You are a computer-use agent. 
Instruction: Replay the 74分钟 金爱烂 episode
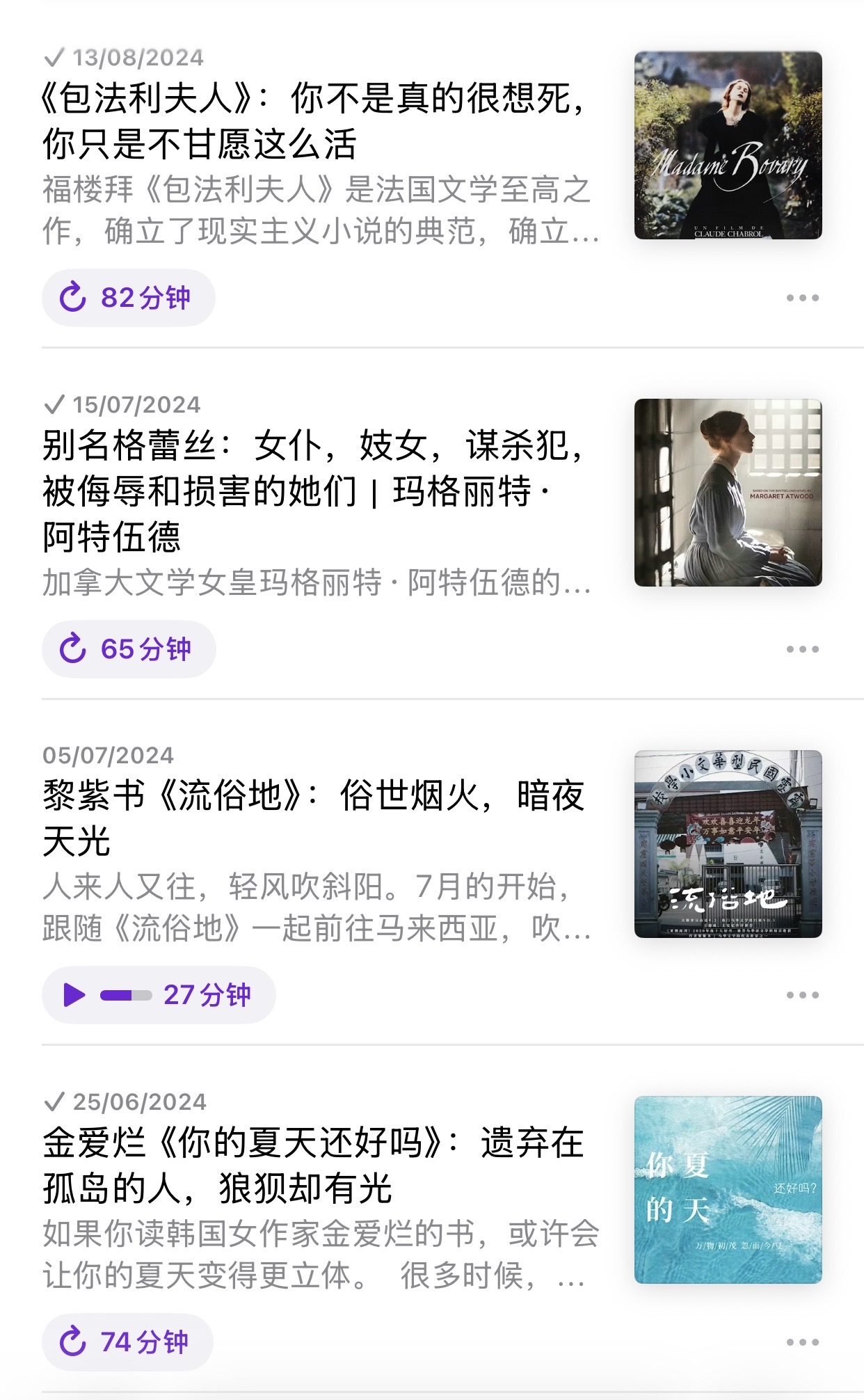(x=127, y=1342)
